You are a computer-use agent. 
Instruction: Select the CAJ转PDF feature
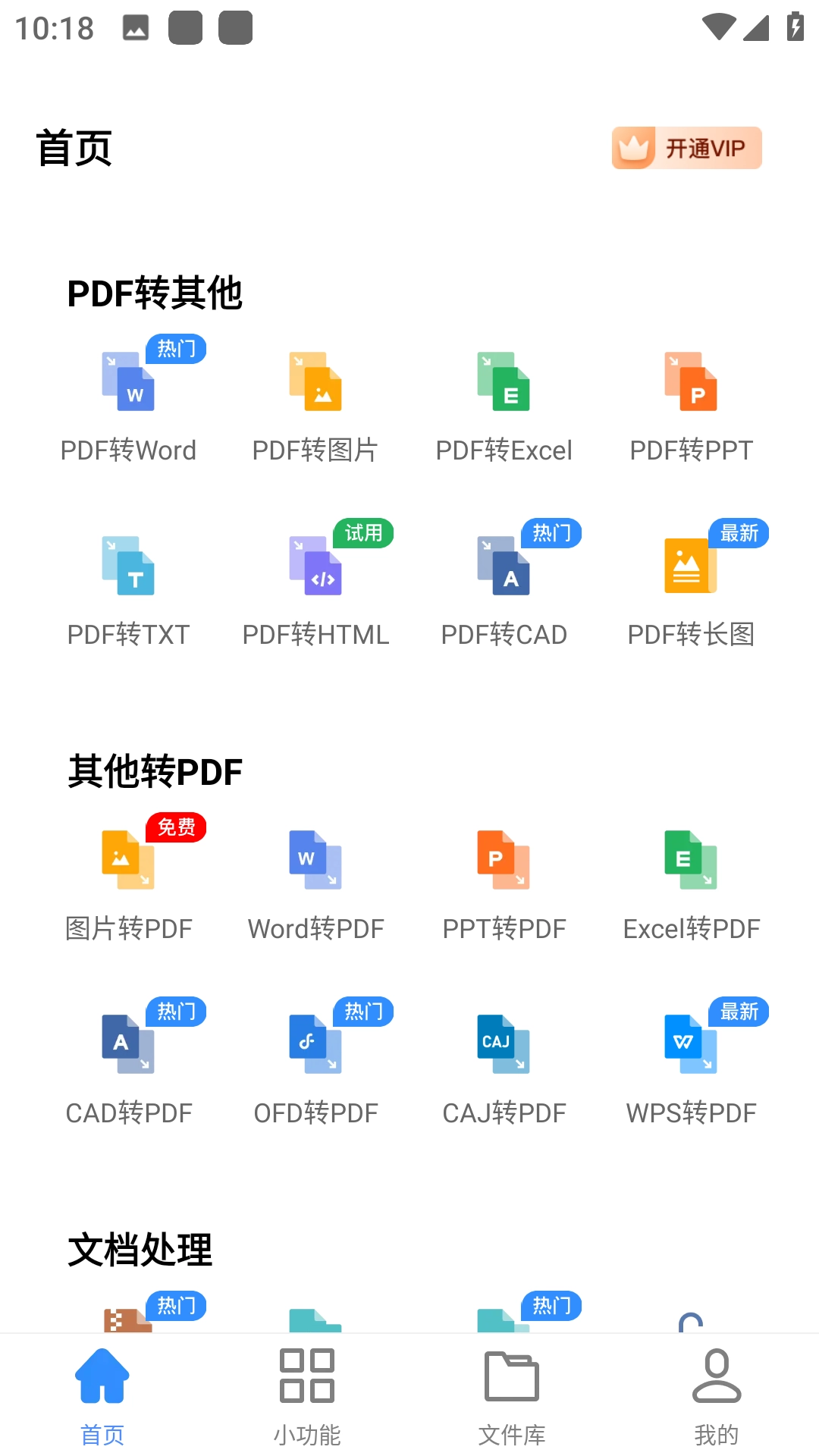click(503, 1062)
